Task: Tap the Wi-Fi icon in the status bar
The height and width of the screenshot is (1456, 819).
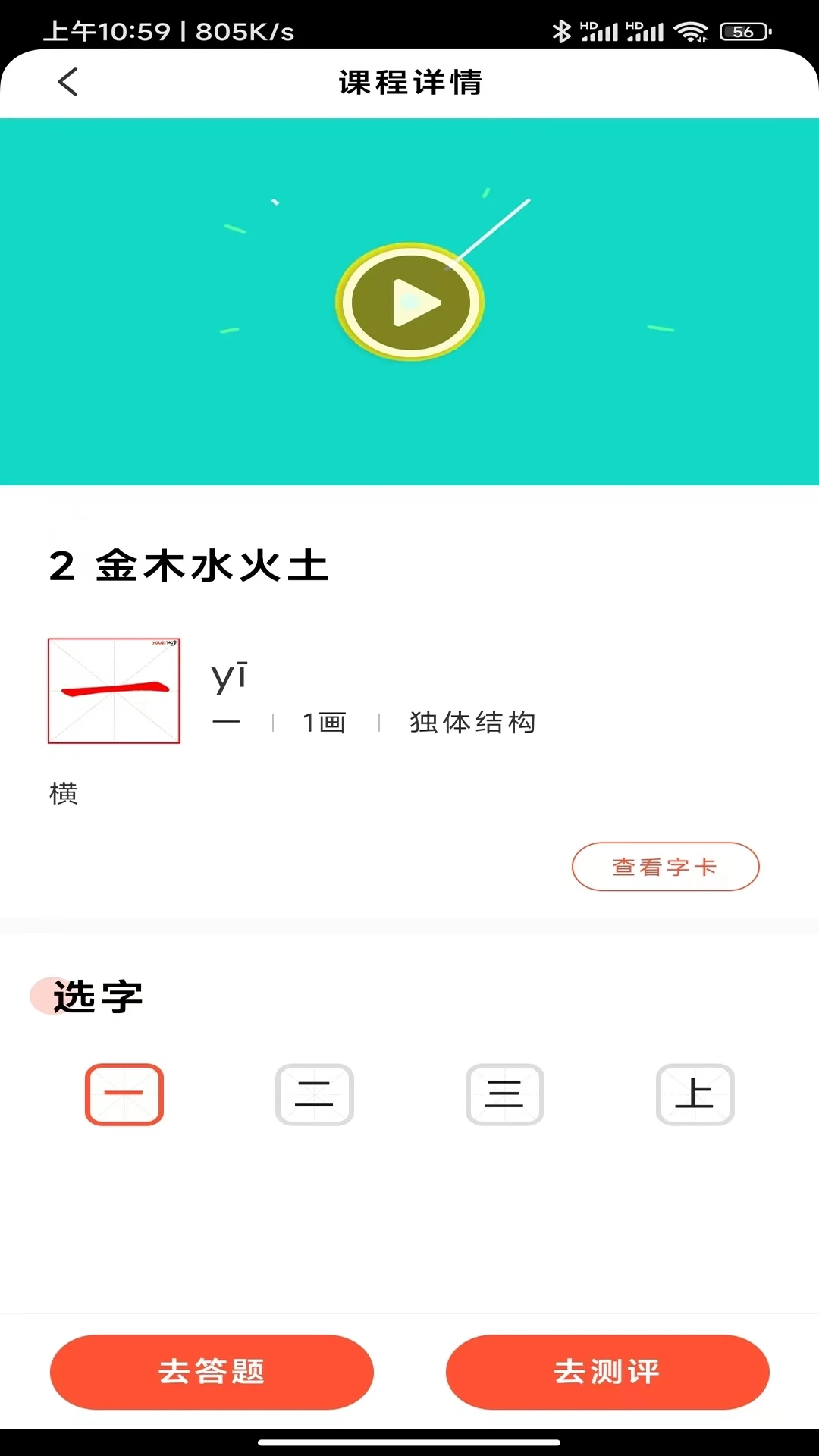Action: click(692, 31)
